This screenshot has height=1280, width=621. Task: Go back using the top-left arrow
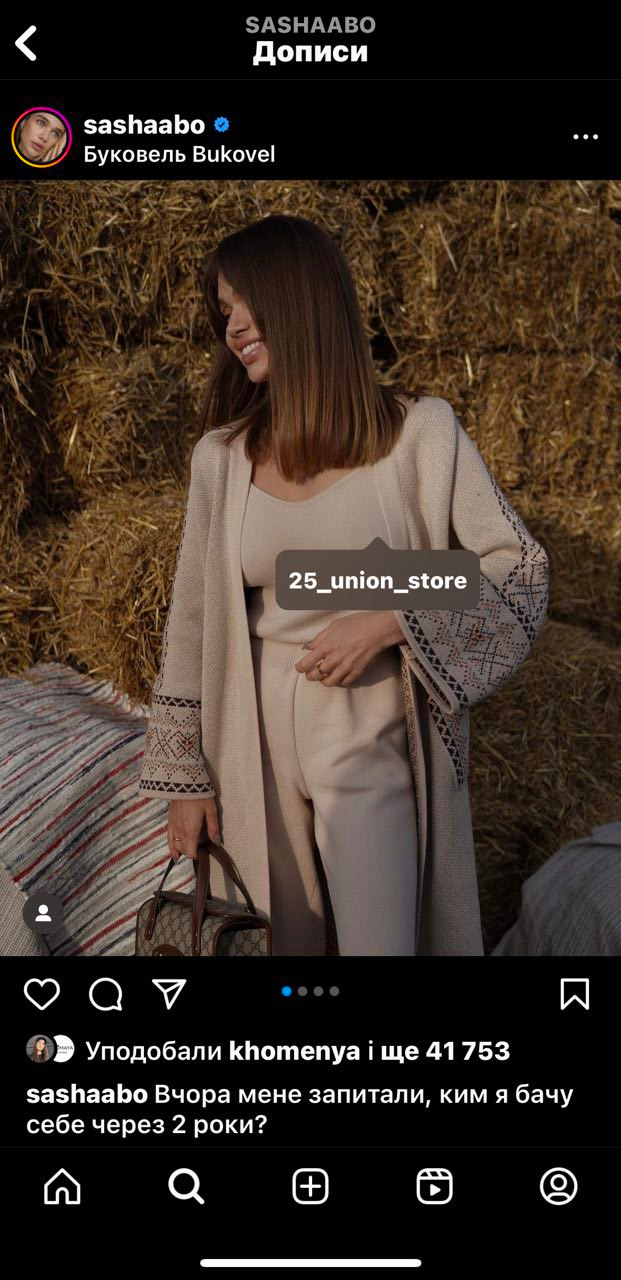(27, 43)
